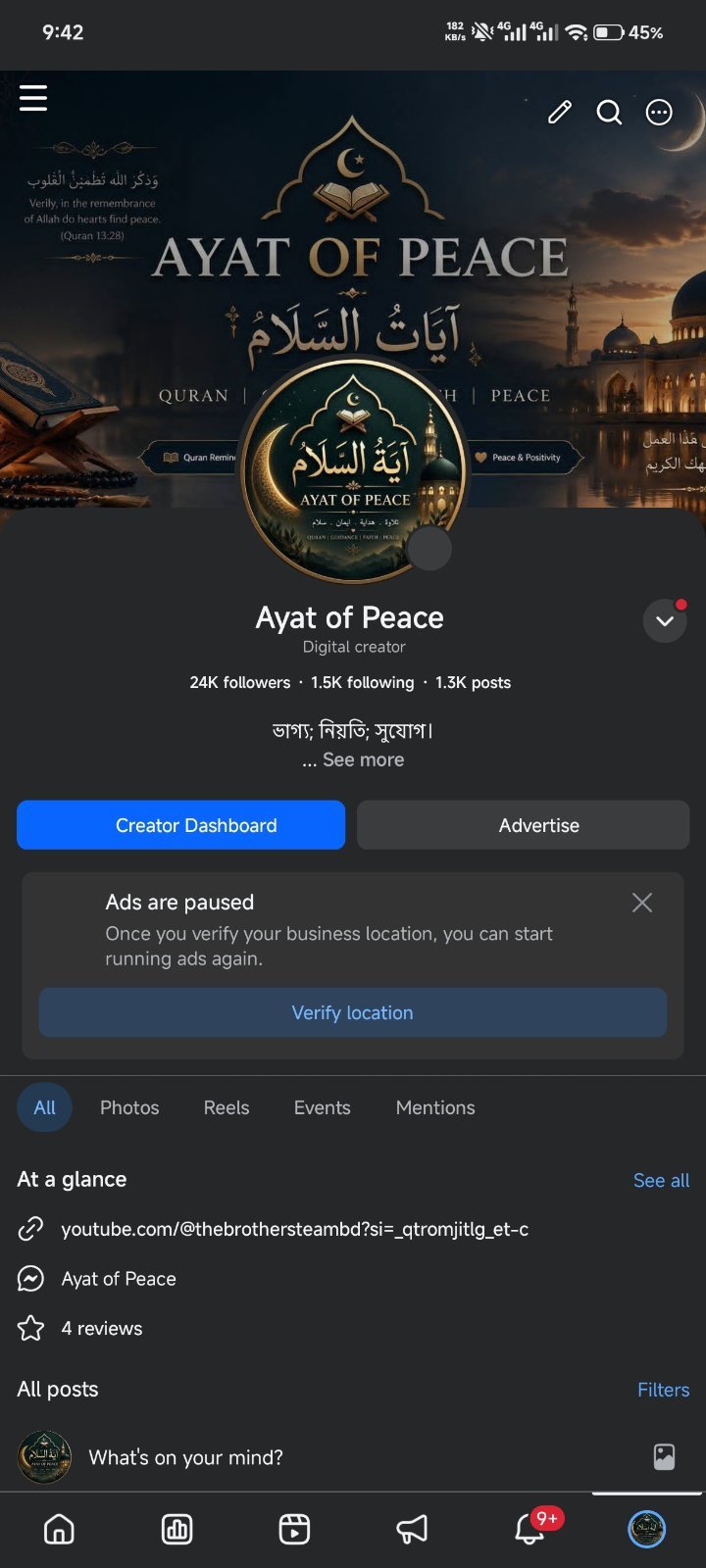Open the three-dots more options
Image resolution: width=706 pixels, height=1568 pixels.
click(x=659, y=113)
